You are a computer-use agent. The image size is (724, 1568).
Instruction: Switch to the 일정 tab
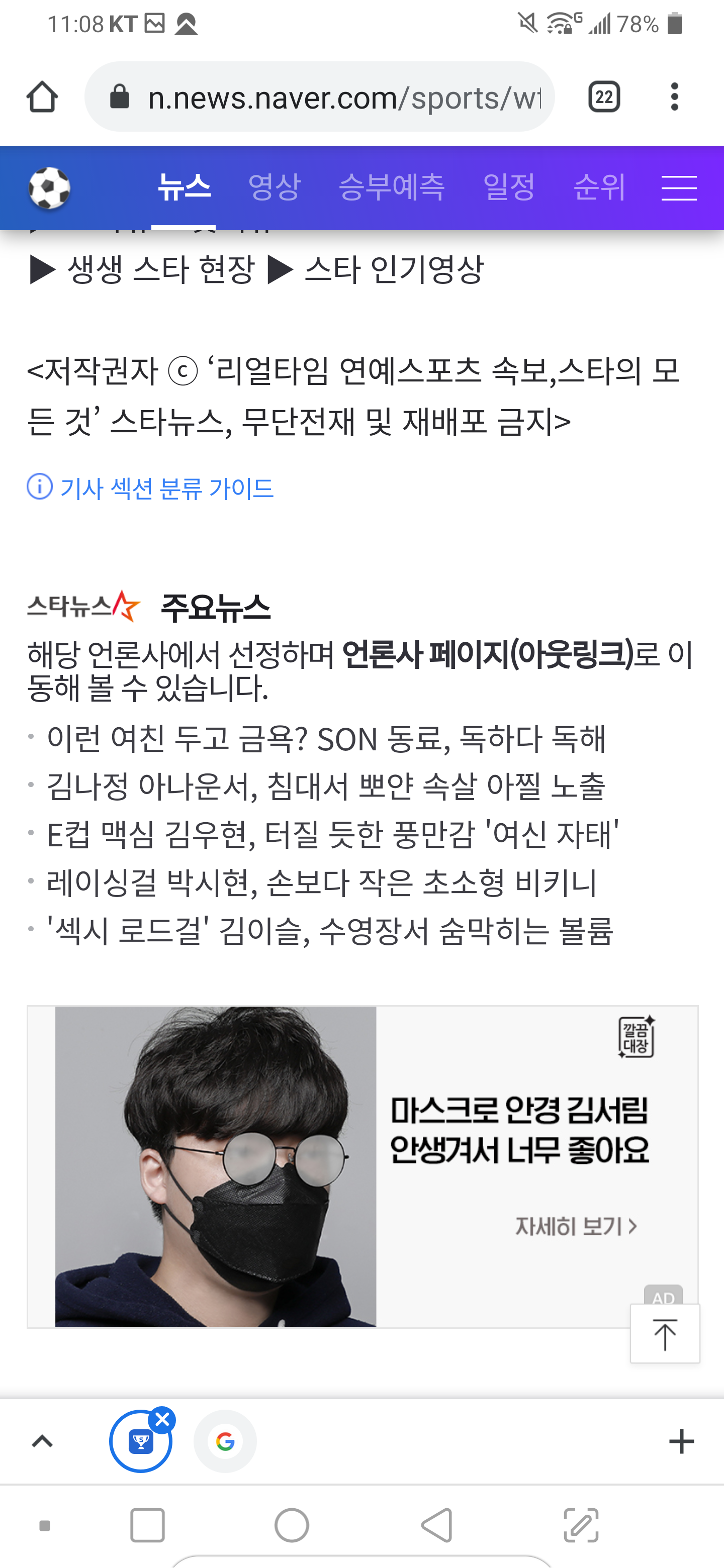(x=508, y=187)
